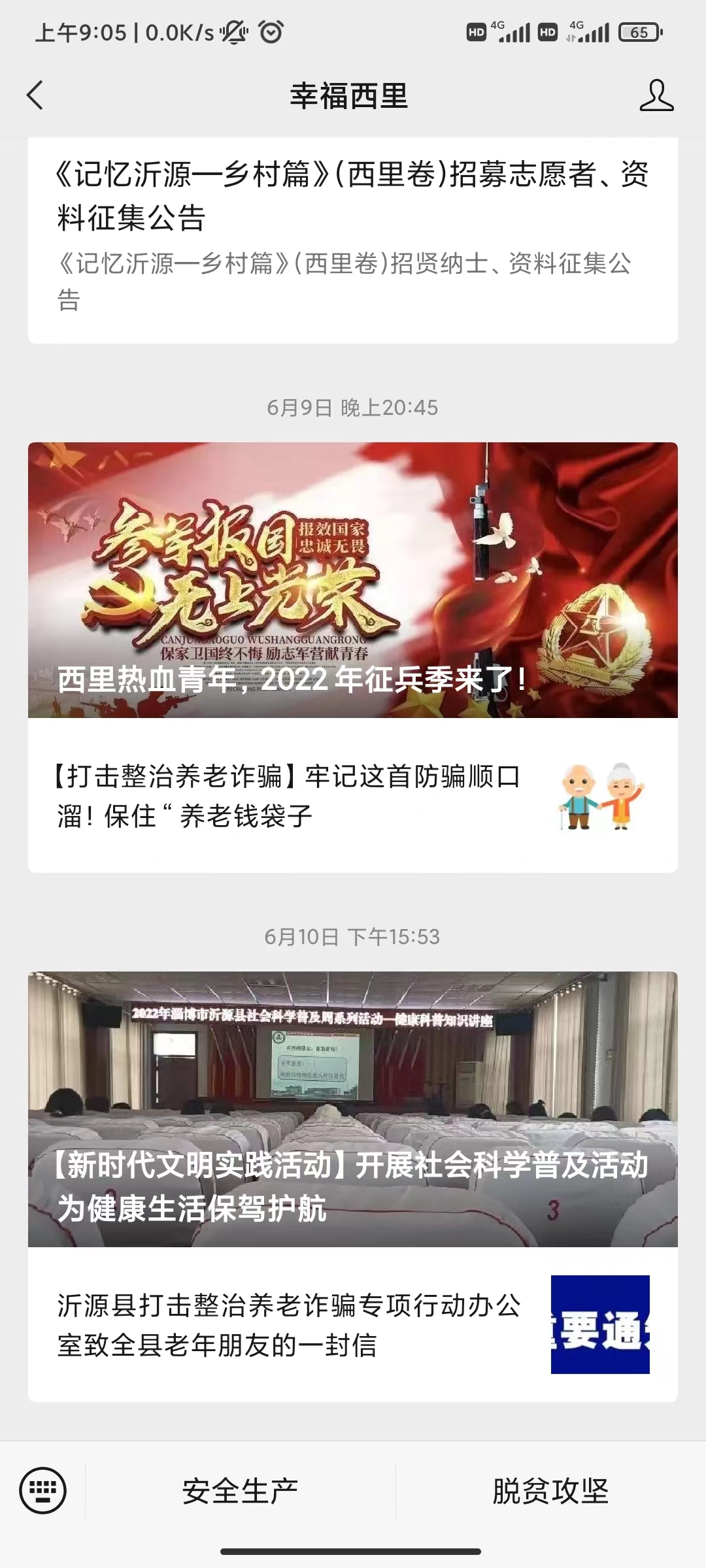Open the account profile icon
The width and height of the screenshot is (706, 1568).
(x=656, y=95)
